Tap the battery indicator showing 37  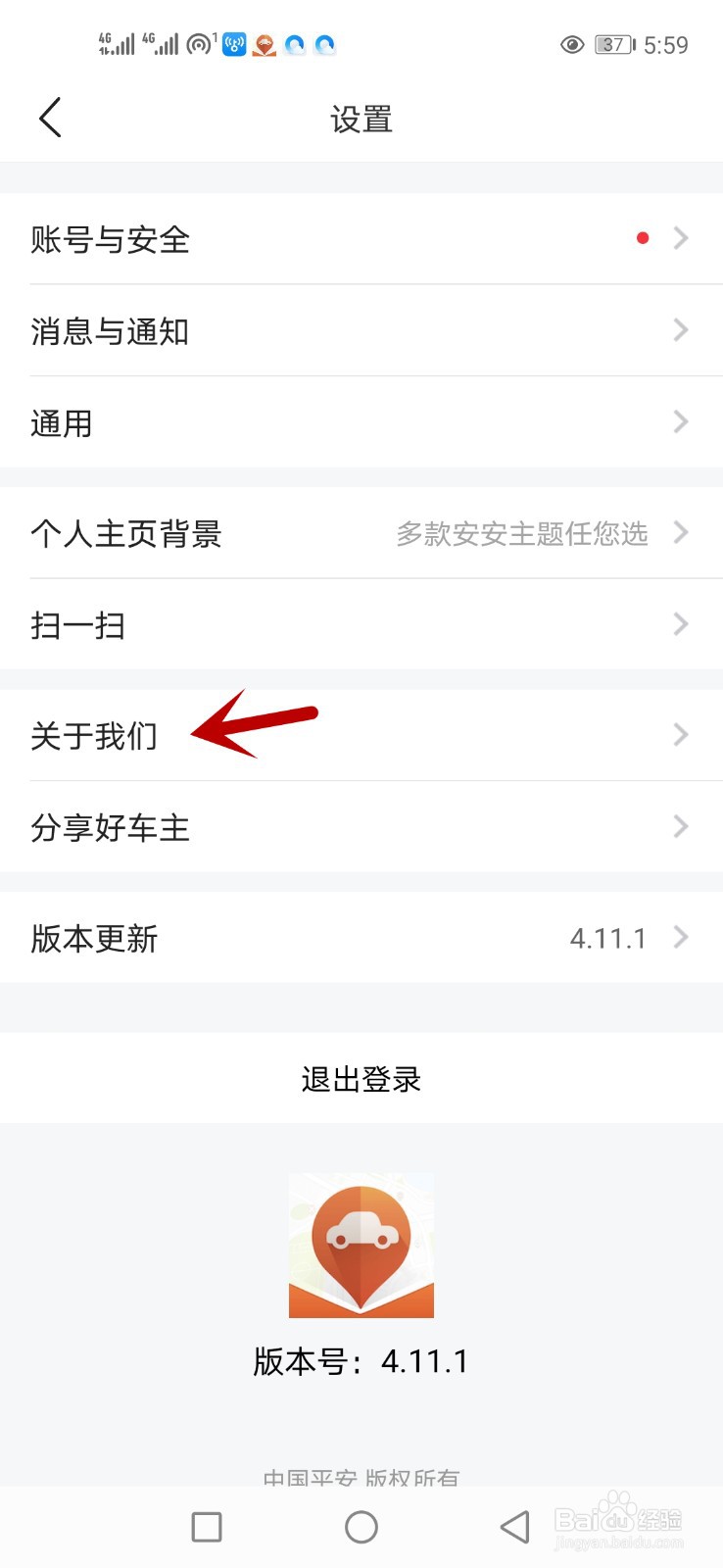pyautogui.click(x=613, y=44)
